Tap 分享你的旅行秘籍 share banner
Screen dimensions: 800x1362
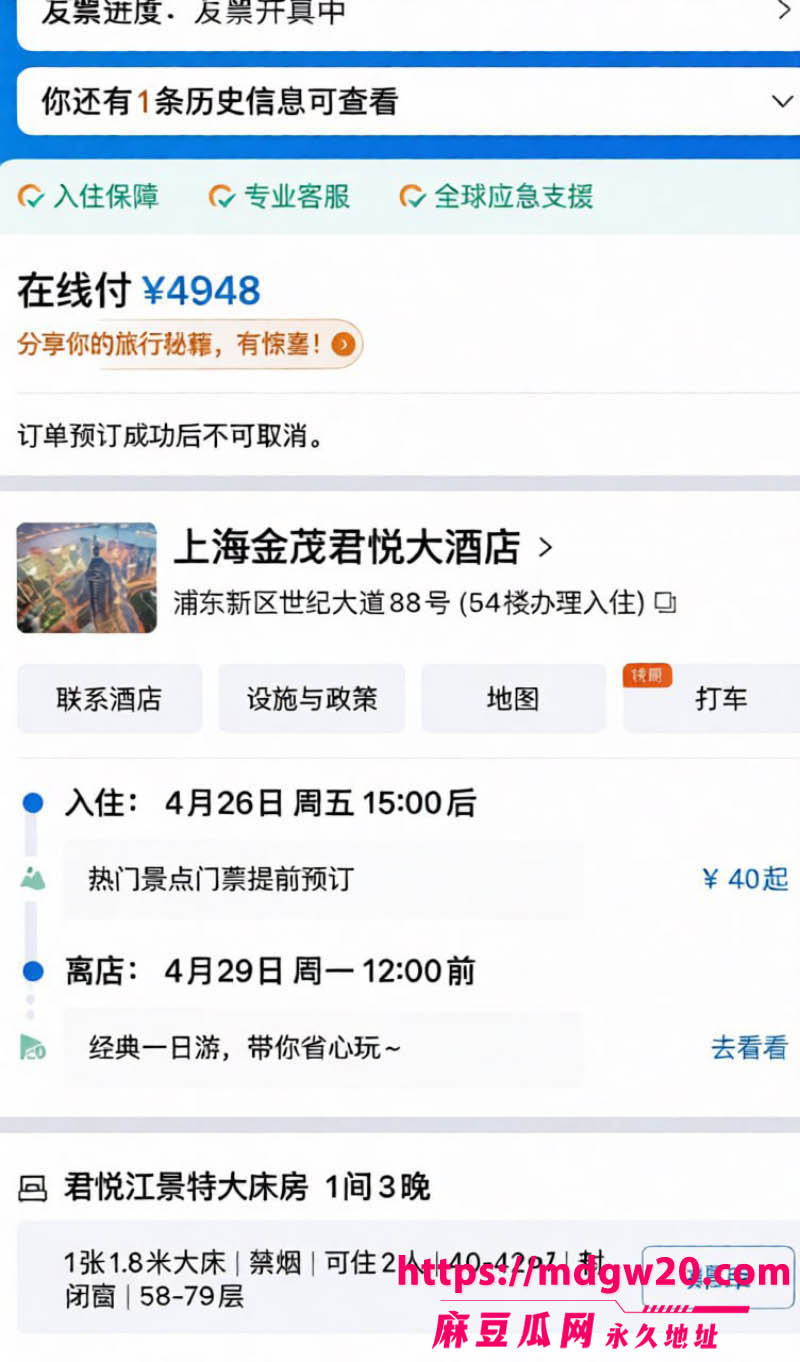[x=189, y=345]
